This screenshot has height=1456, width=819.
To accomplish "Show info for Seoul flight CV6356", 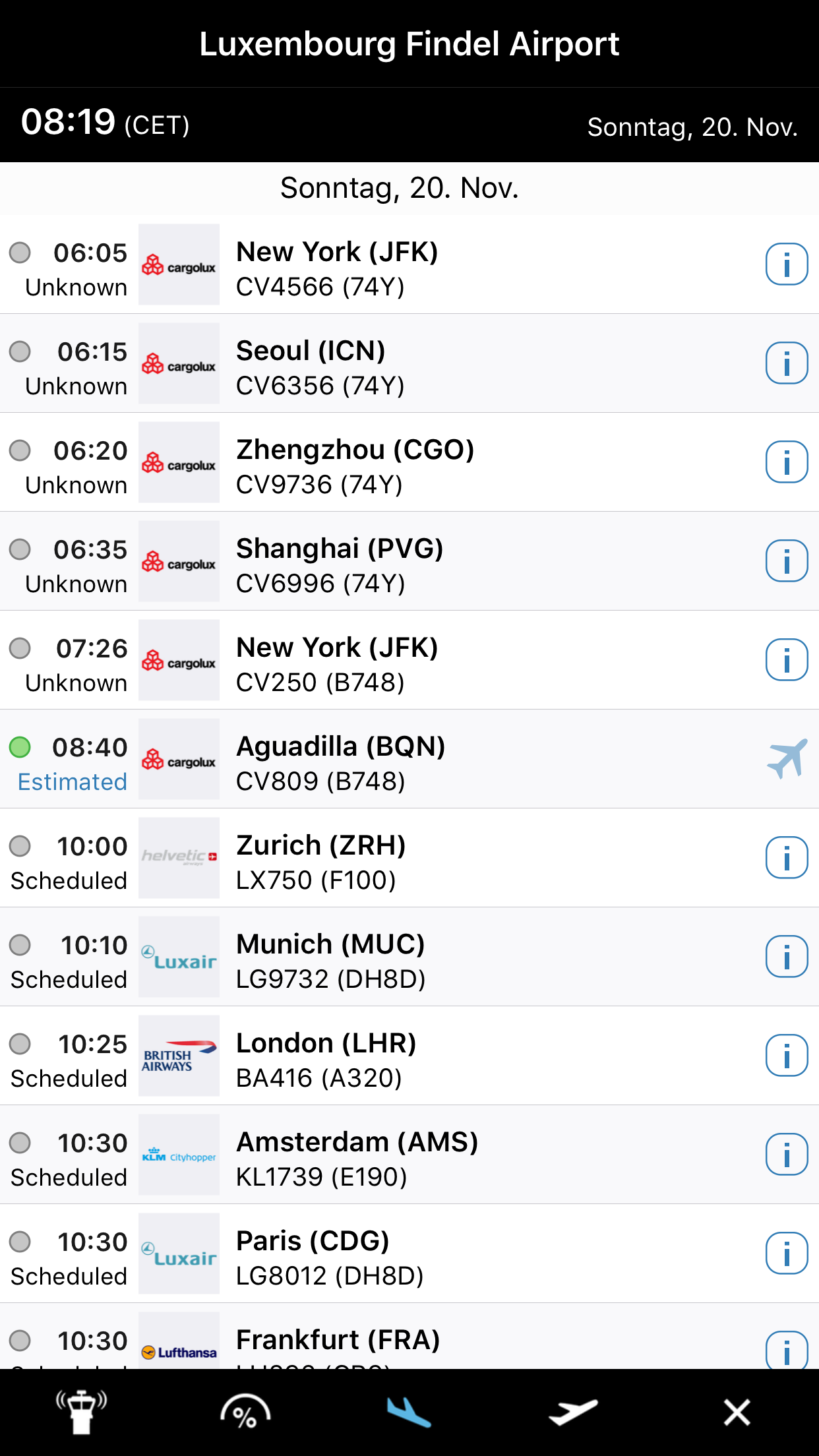I will (786, 363).
